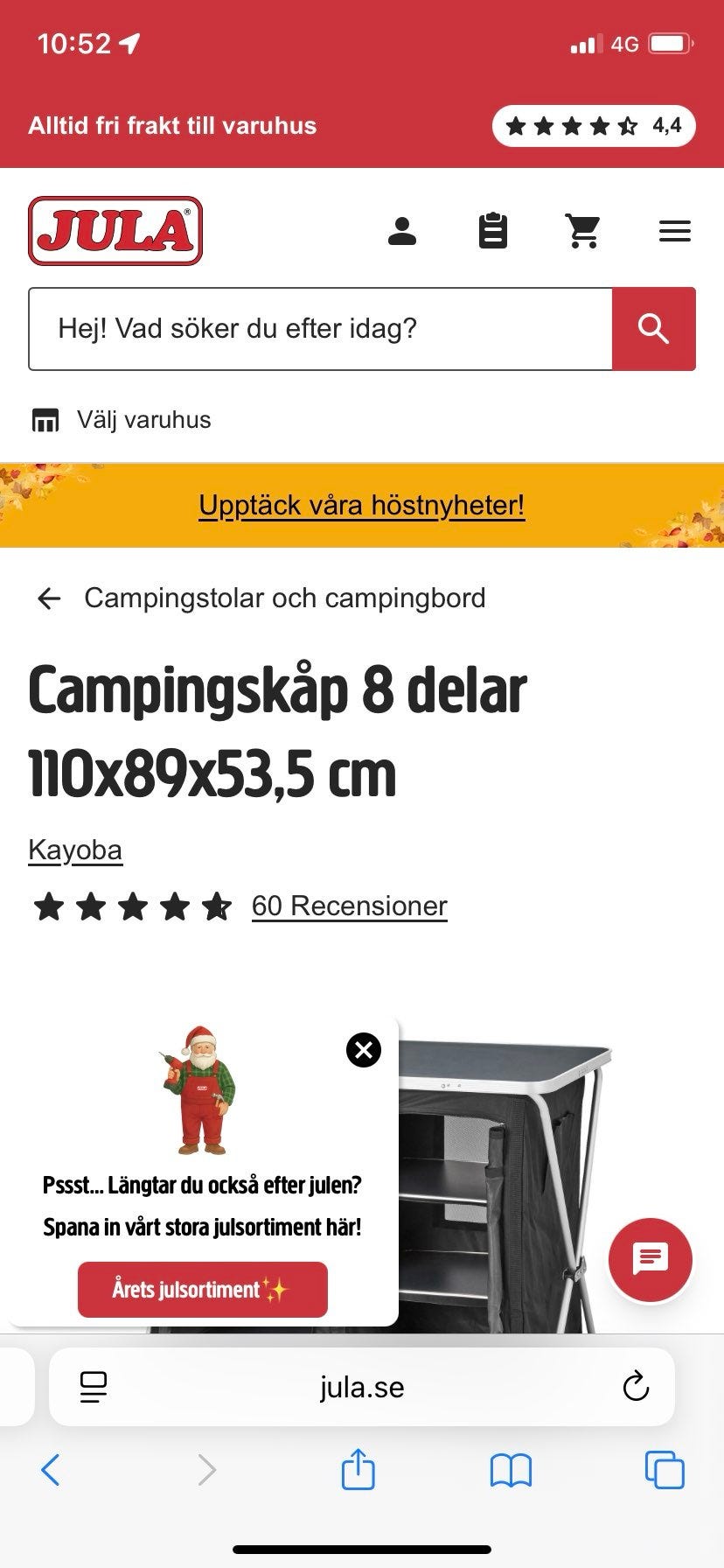
Task: Tap the red search magnifier button
Action: [653, 328]
